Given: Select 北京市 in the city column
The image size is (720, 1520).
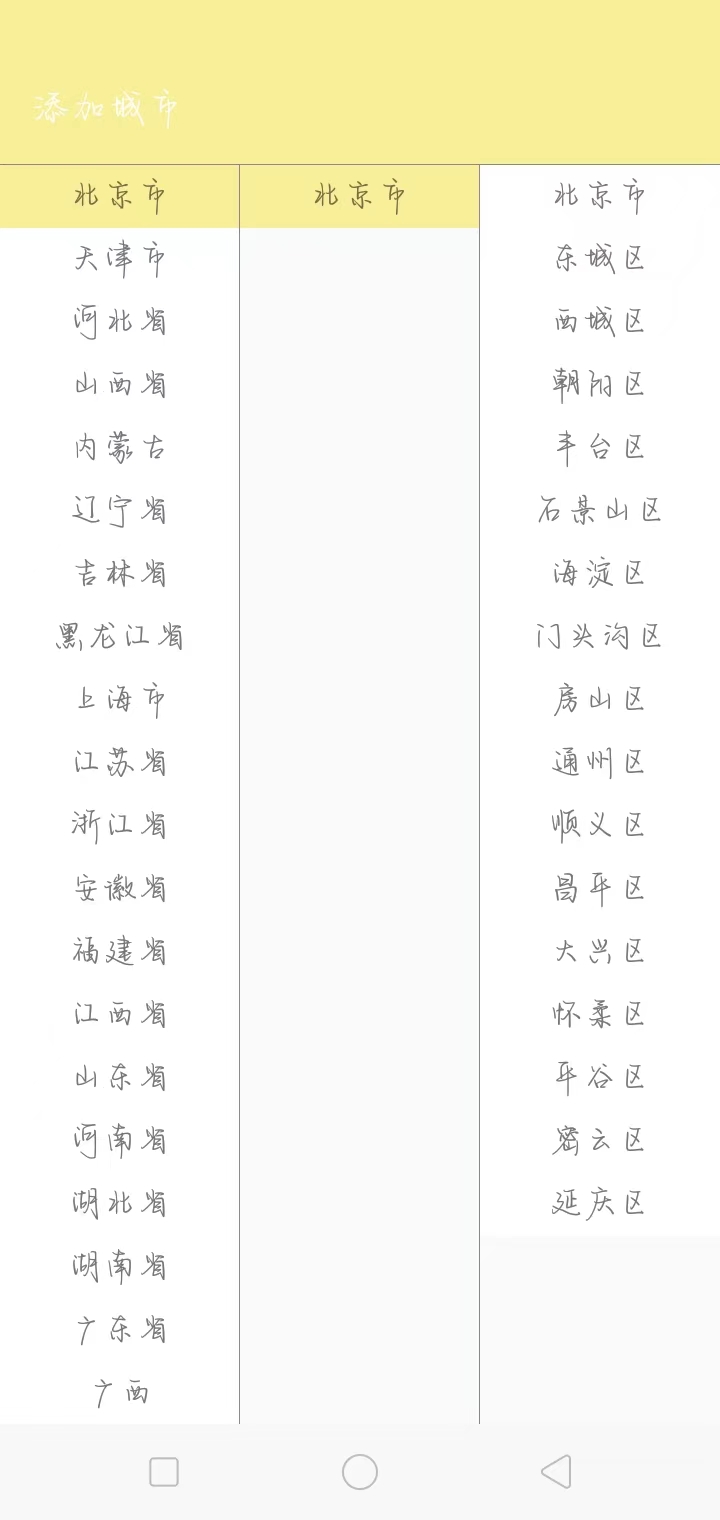Looking at the screenshot, I should point(359,196).
